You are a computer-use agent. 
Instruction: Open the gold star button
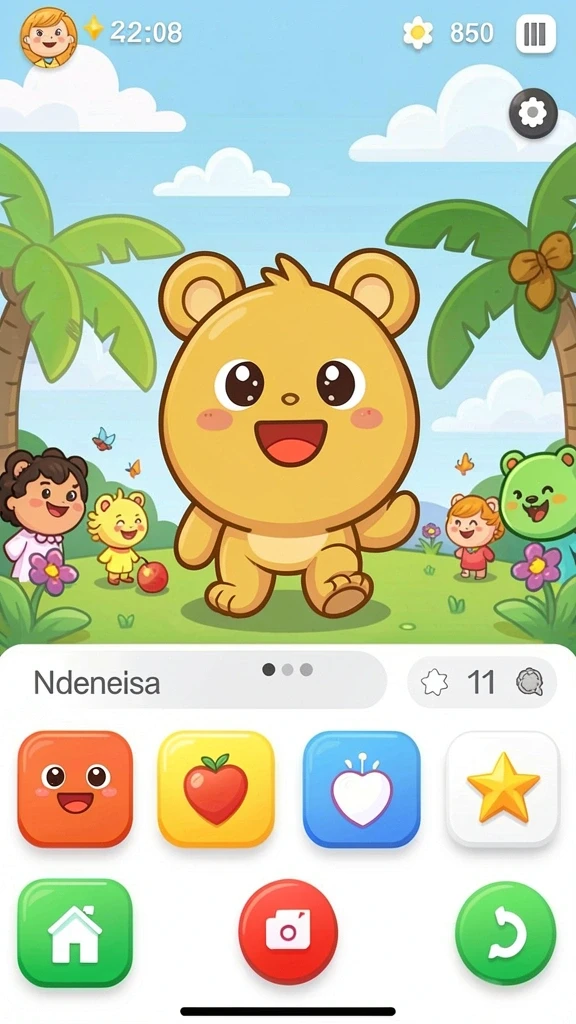coord(503,789)
